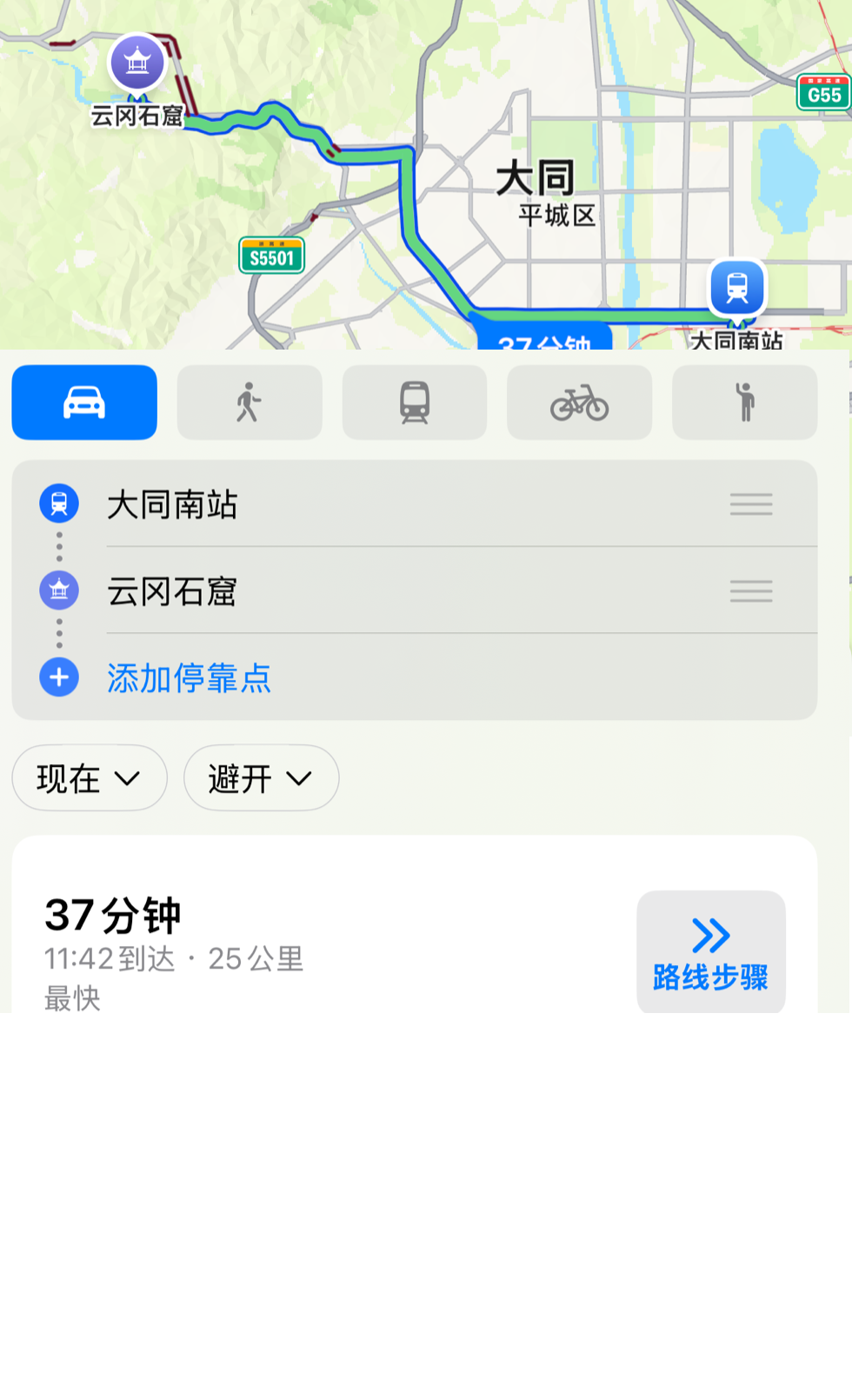This screenshot has width=852, height=1400.
Task: Tap the 大同南站 station marker on map
Action: click(x=737, y=288)
